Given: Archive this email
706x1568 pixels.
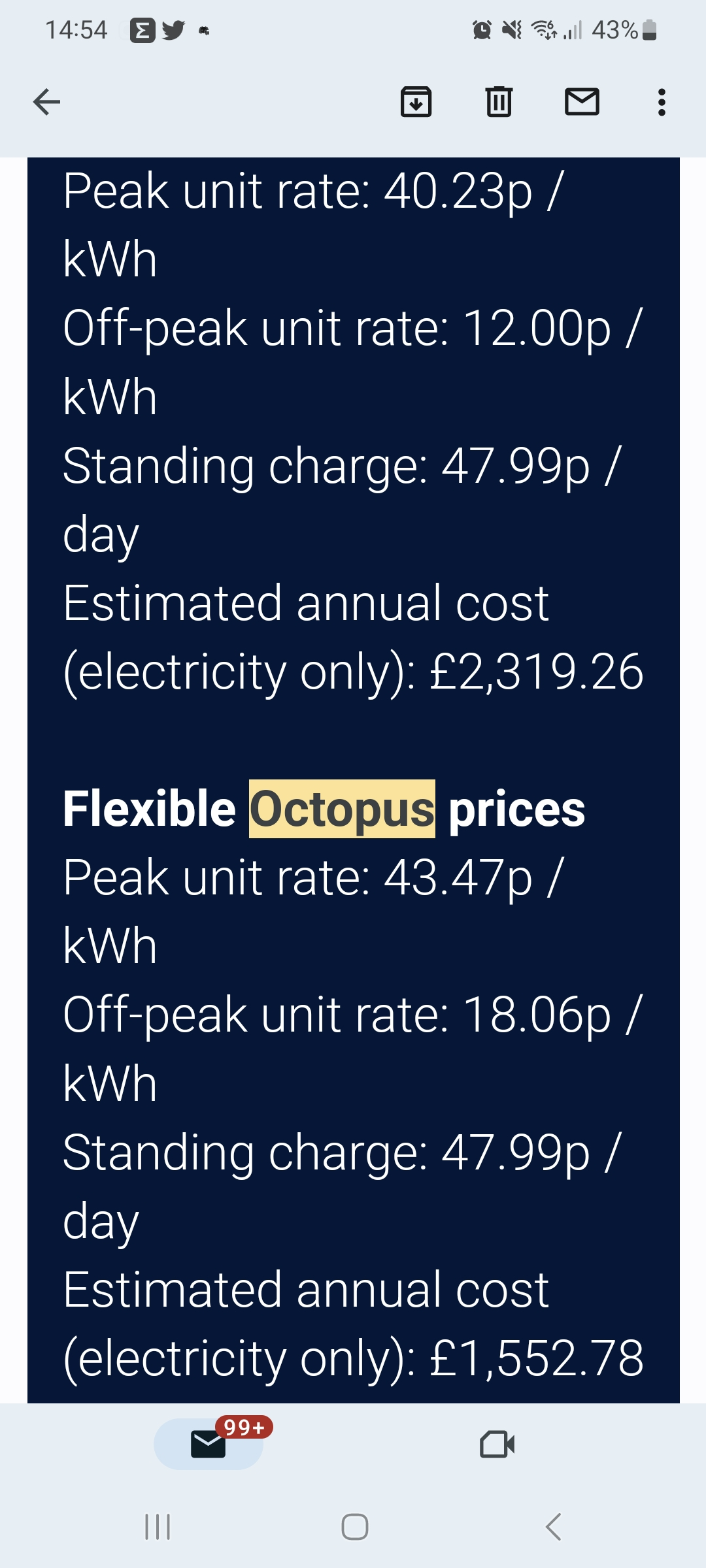Looking at the screenshot, I should 416,102.
